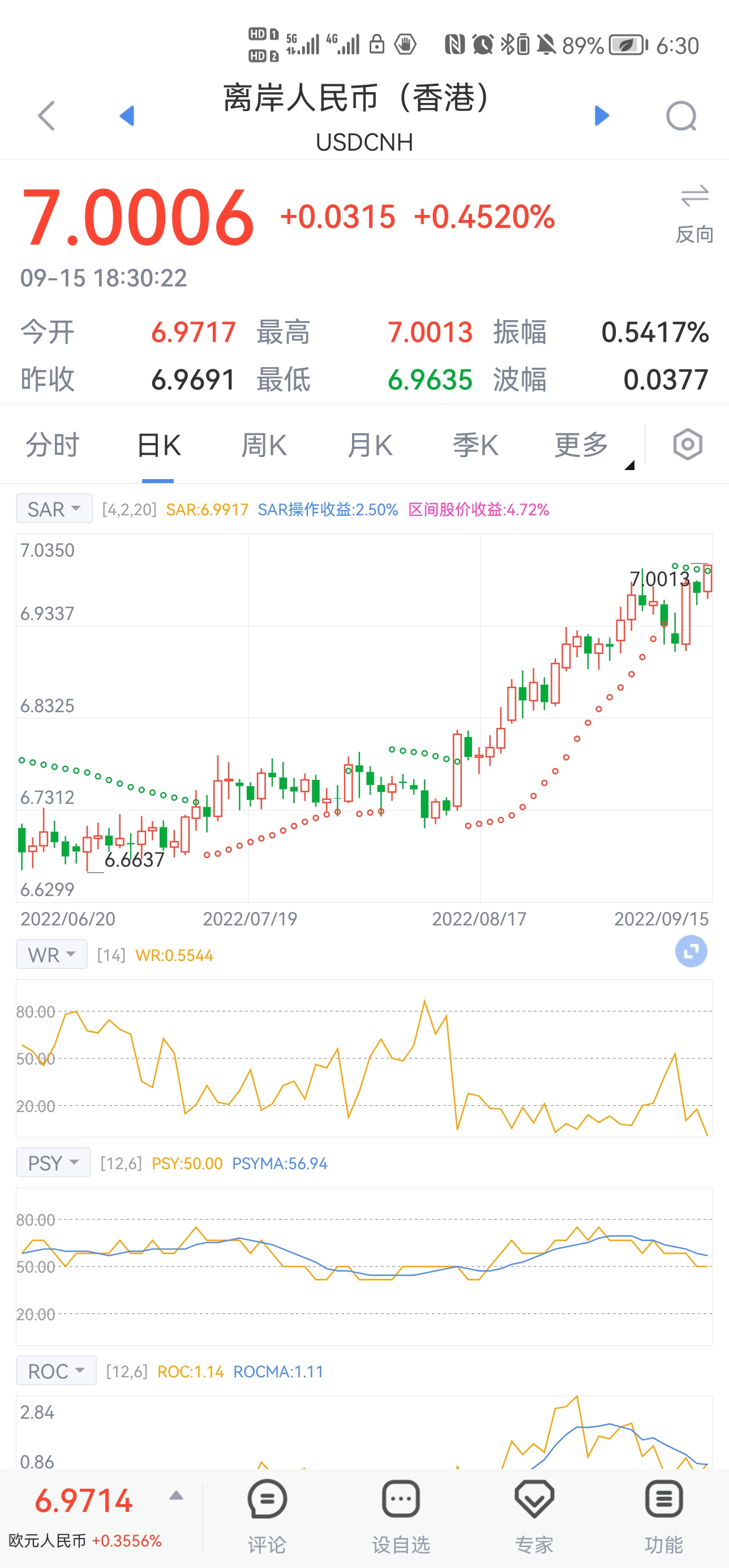The image size is (729, 1568).
Task: Open the WR indicator dropdown
Action: tap(52, 954)
